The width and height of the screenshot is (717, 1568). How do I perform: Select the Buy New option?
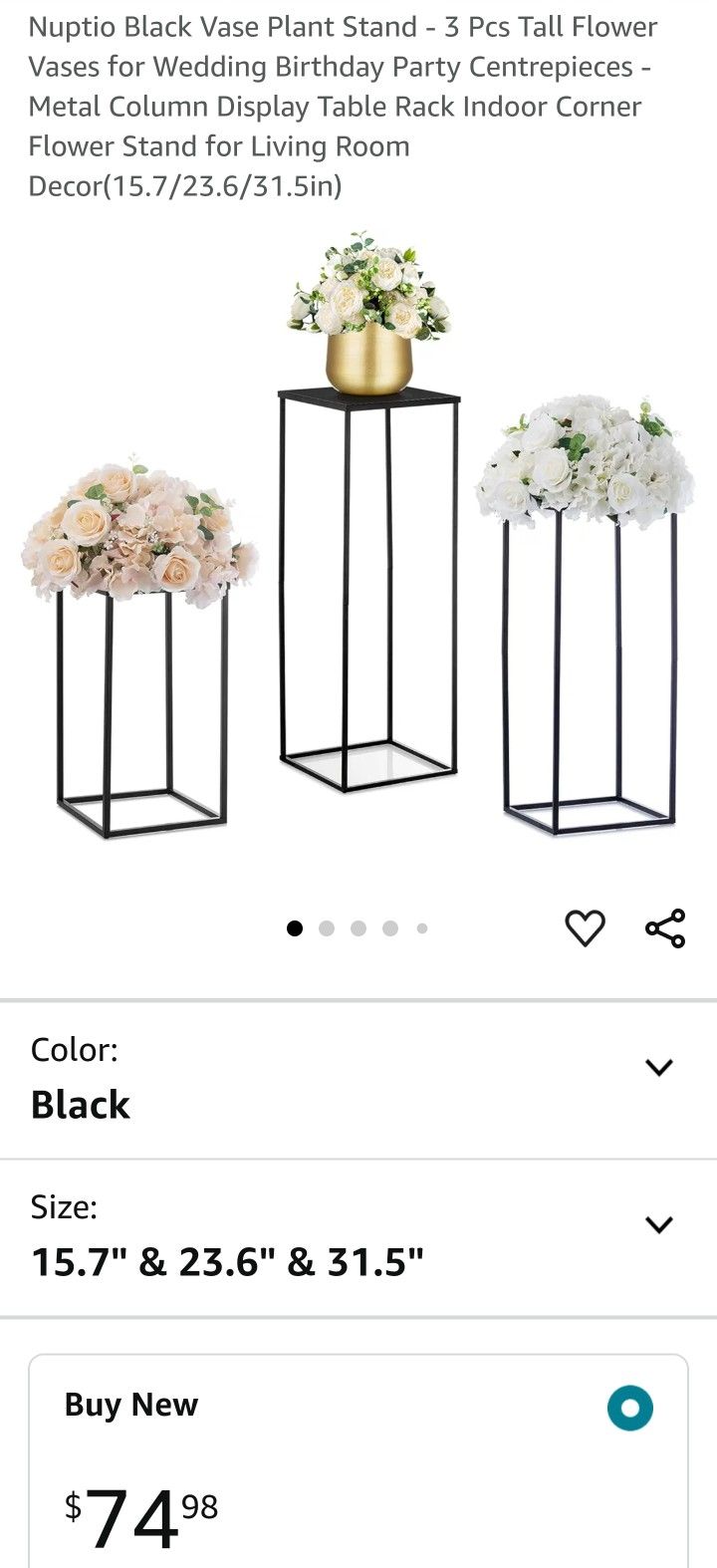(x=629, y=1408)
